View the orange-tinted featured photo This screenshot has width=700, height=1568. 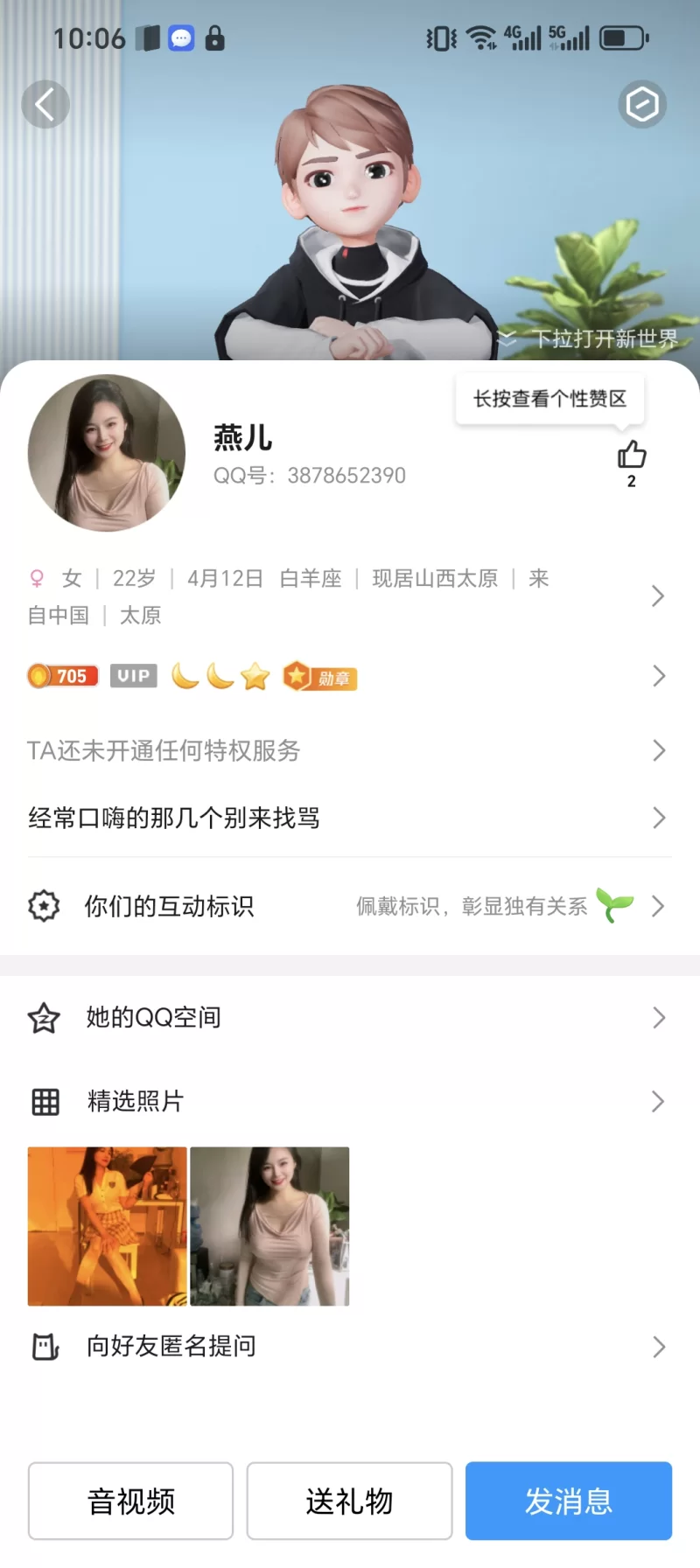tap(108, 1226)
